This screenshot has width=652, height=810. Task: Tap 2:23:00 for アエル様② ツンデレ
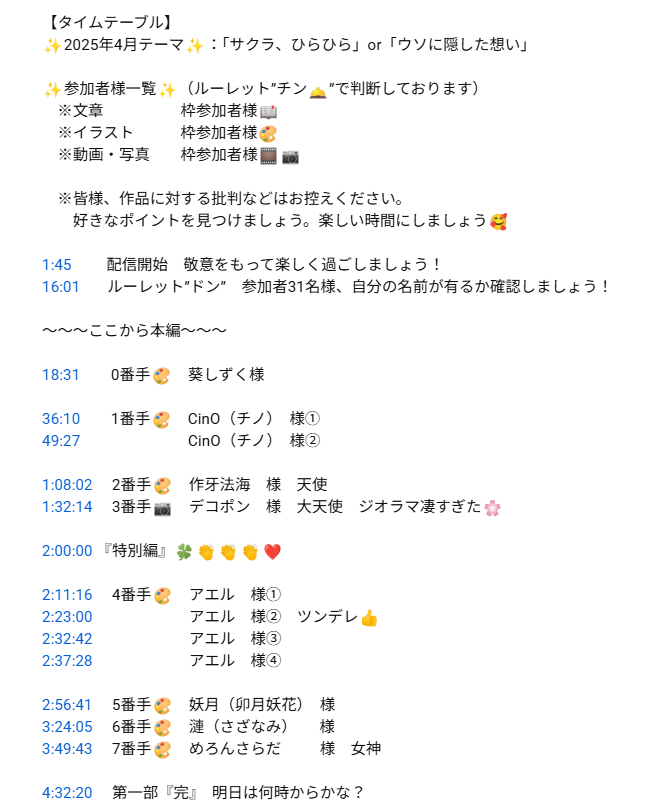tap(67, 617)
